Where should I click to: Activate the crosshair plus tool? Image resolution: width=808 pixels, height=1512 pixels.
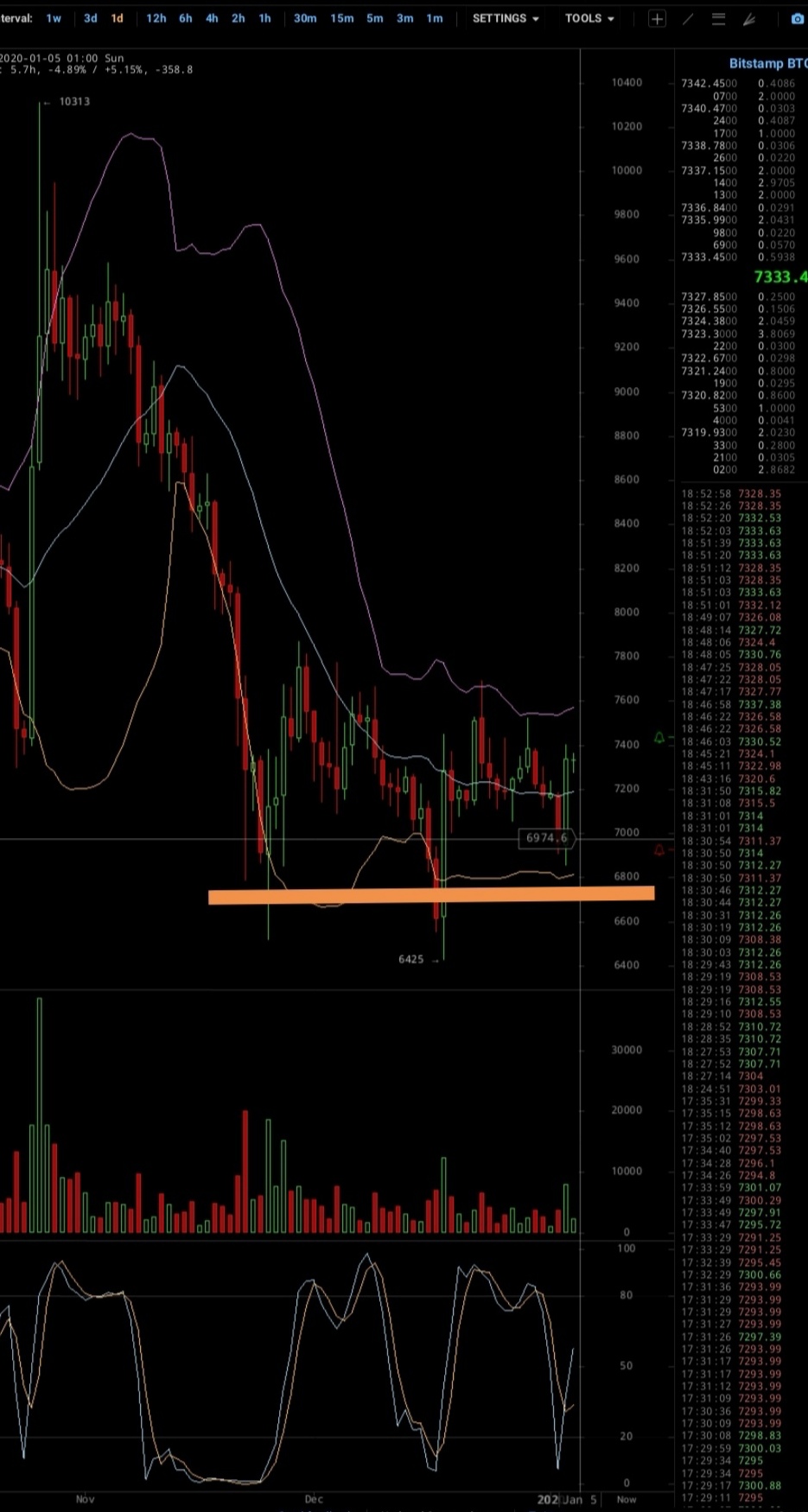(x=657, y=18)
